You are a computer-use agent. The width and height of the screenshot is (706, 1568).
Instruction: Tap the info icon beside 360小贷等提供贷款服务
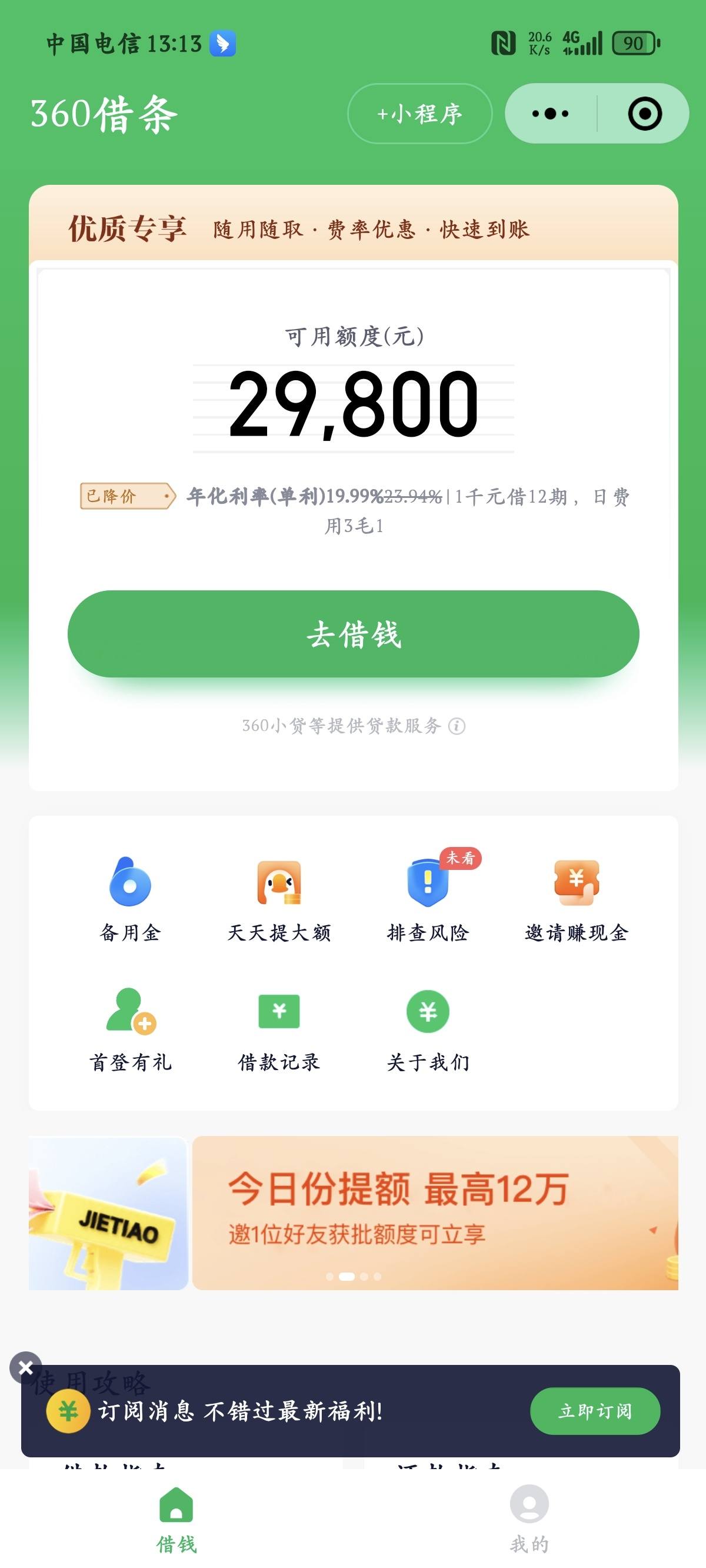click(456, 725)
